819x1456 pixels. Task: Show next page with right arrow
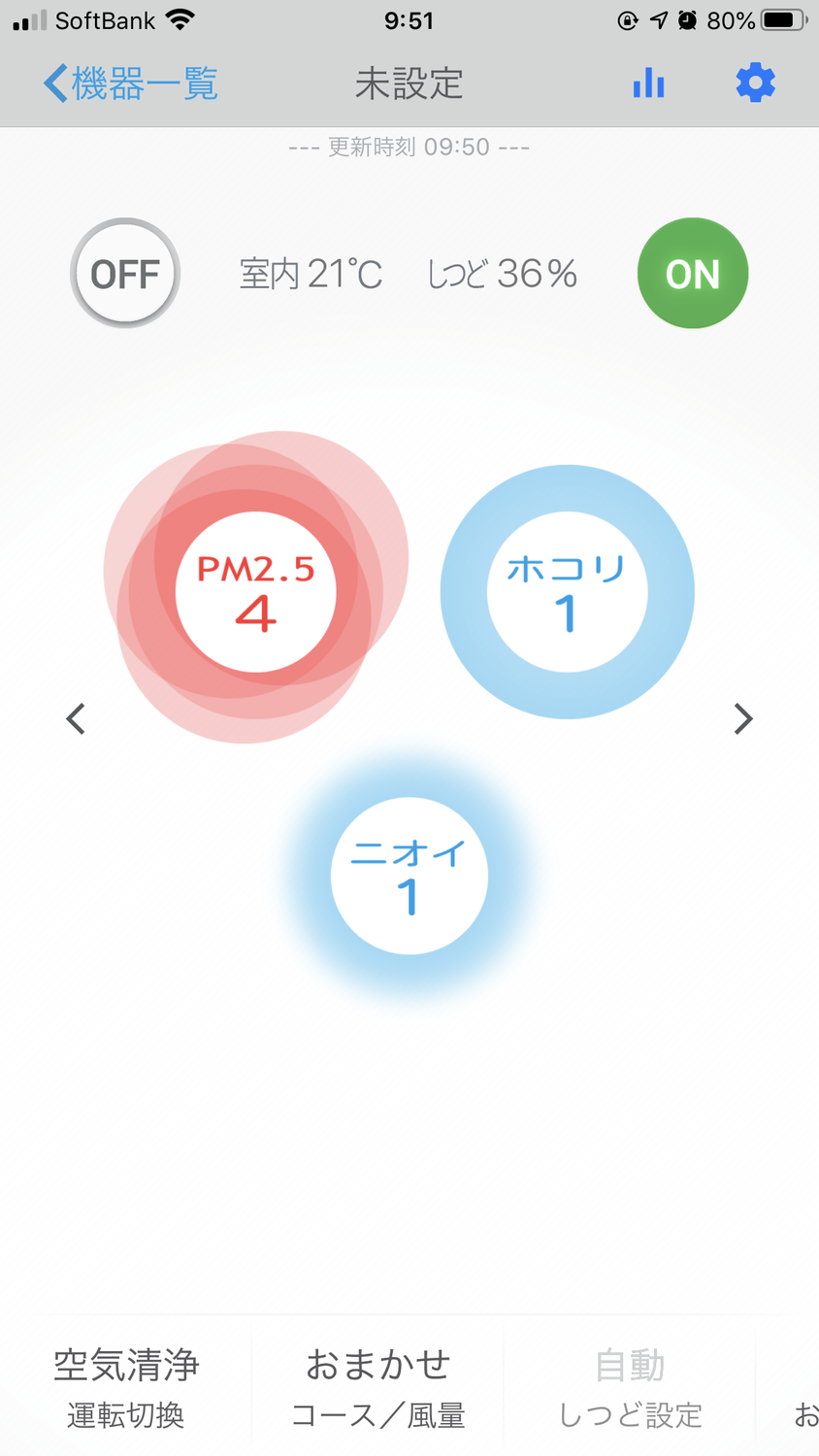(743, 718)
